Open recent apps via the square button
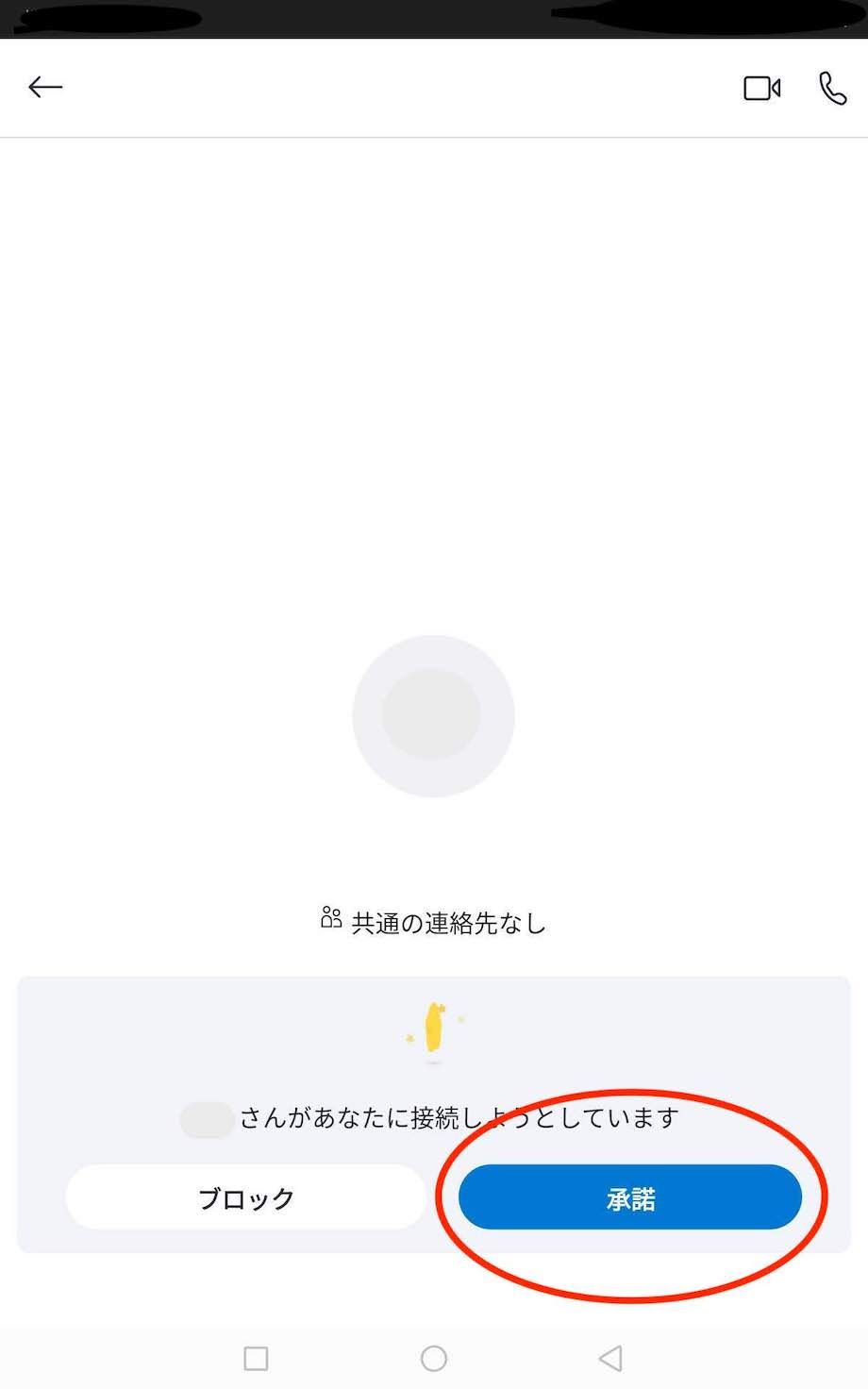Viewport: 868px width, 1389px height. pyautogui.click(x=256, y=1359)
